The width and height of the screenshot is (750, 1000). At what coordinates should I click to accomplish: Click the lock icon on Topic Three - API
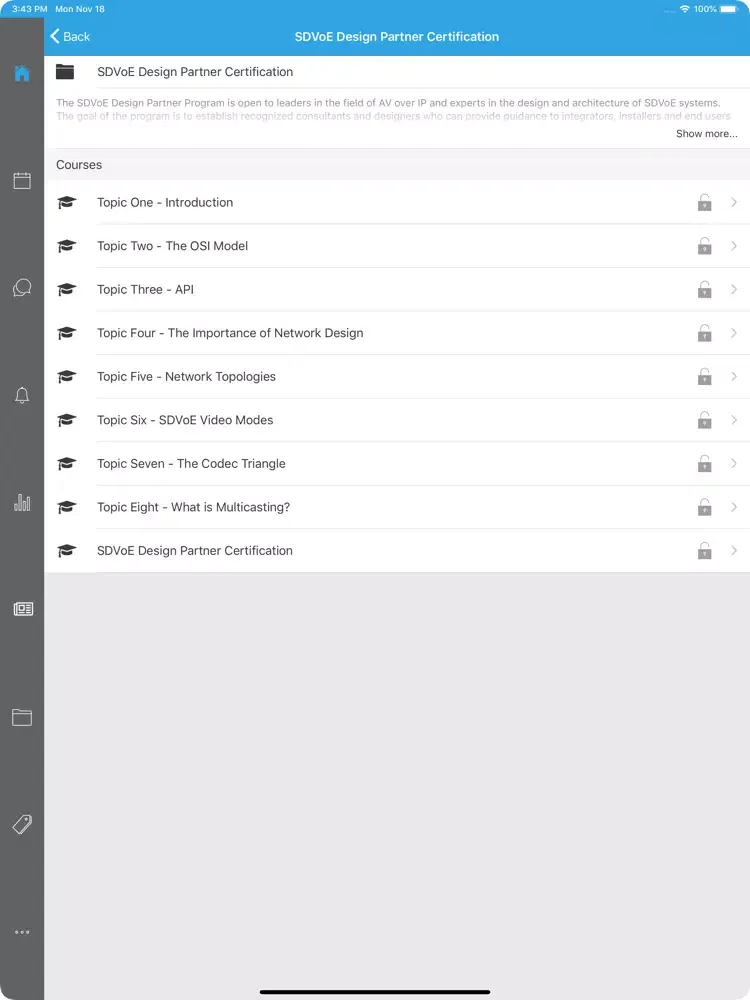[x=706, y=289]
